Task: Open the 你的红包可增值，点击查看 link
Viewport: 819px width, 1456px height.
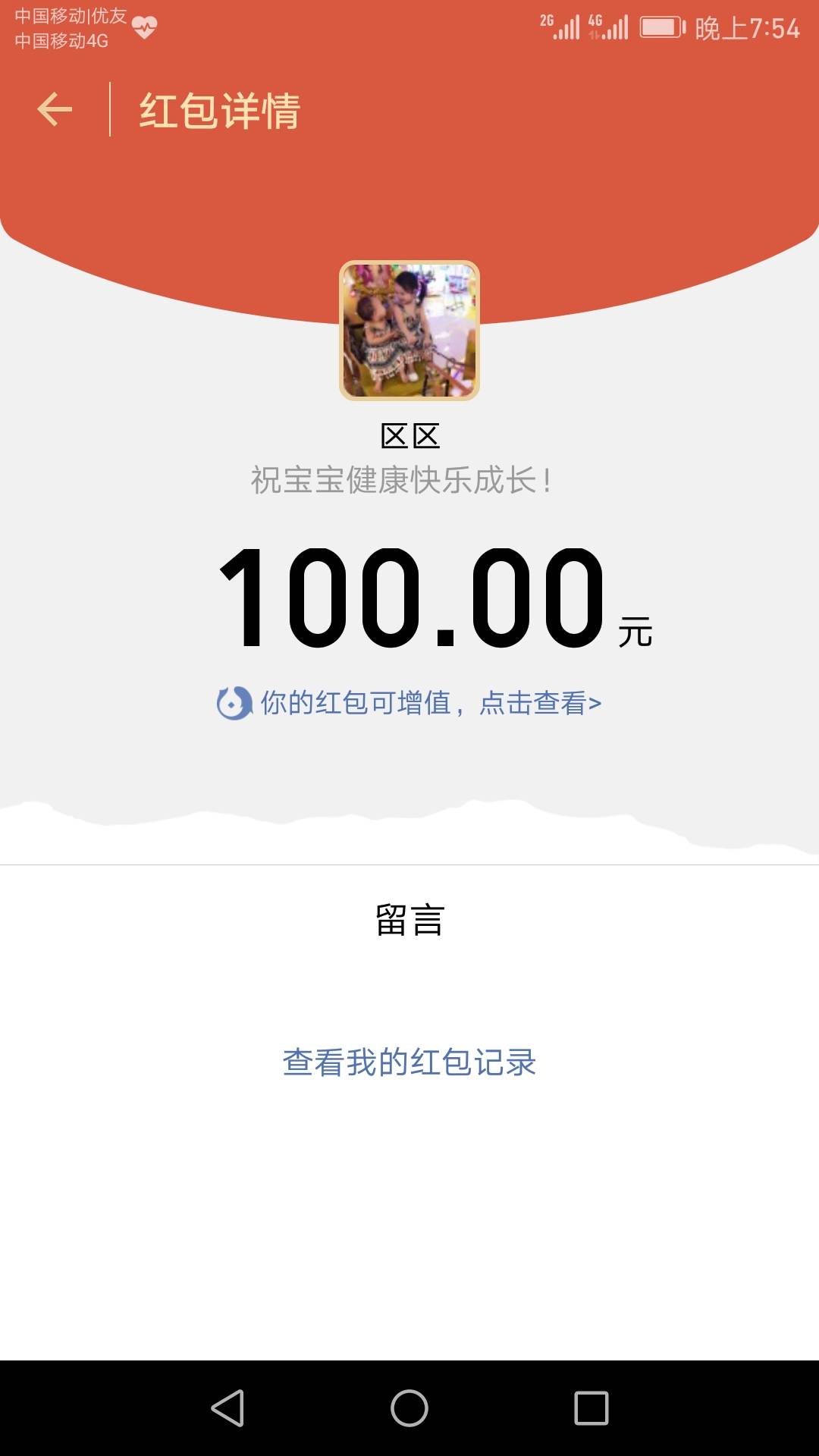Action: tap(409, 703)
